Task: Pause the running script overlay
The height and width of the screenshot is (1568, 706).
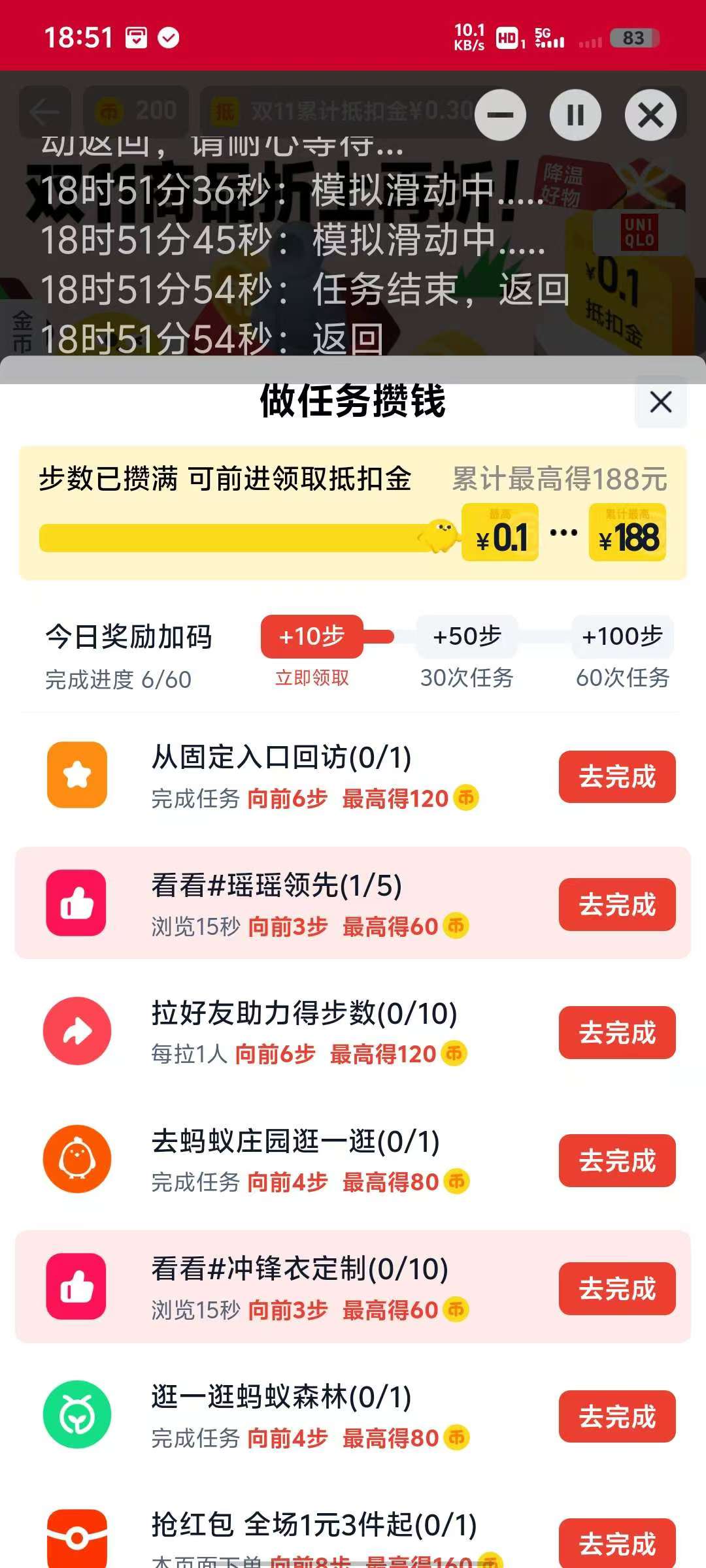Action: (x=575, y=116)
